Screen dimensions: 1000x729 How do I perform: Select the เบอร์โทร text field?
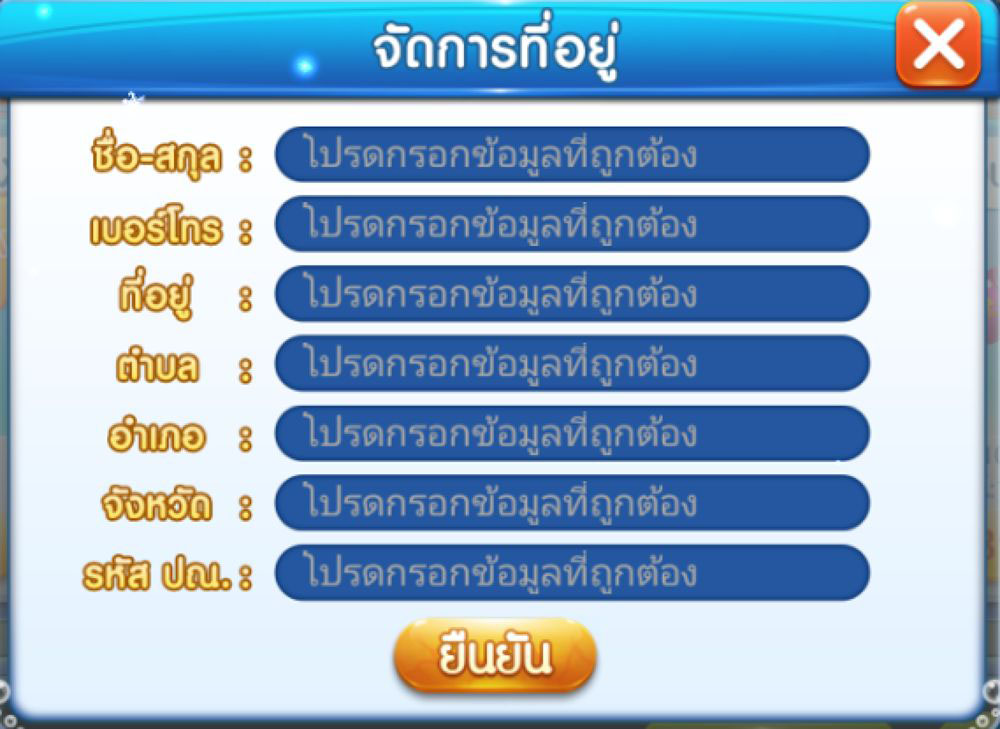click(x=572, y=225)
